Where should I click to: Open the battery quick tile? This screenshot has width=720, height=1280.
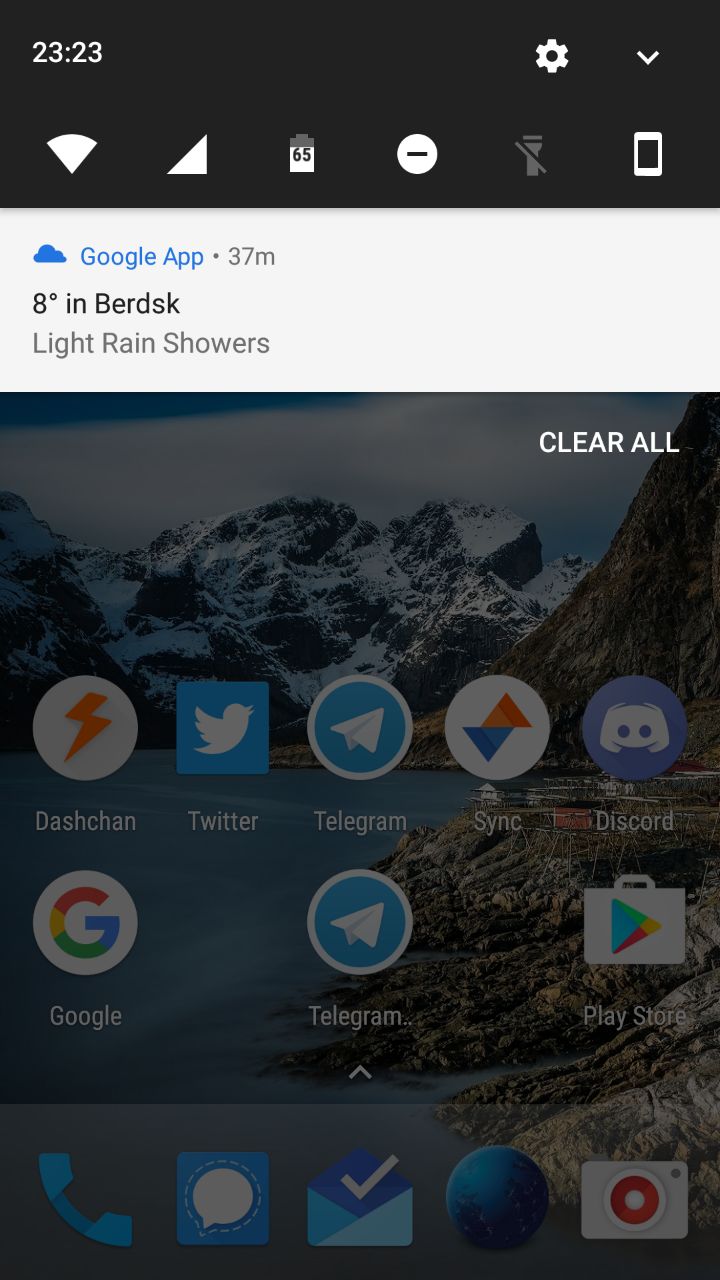(x=302, y=155)
